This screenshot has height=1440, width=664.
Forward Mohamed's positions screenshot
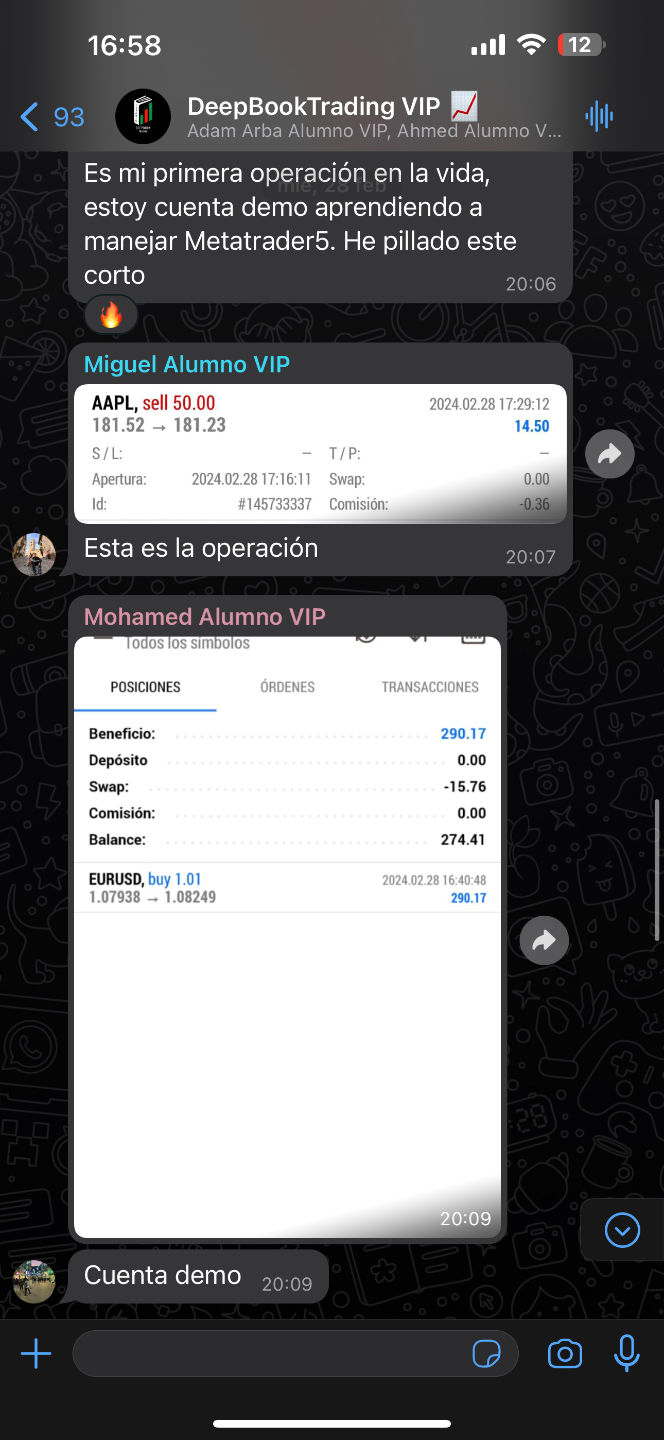coord(544,940)
